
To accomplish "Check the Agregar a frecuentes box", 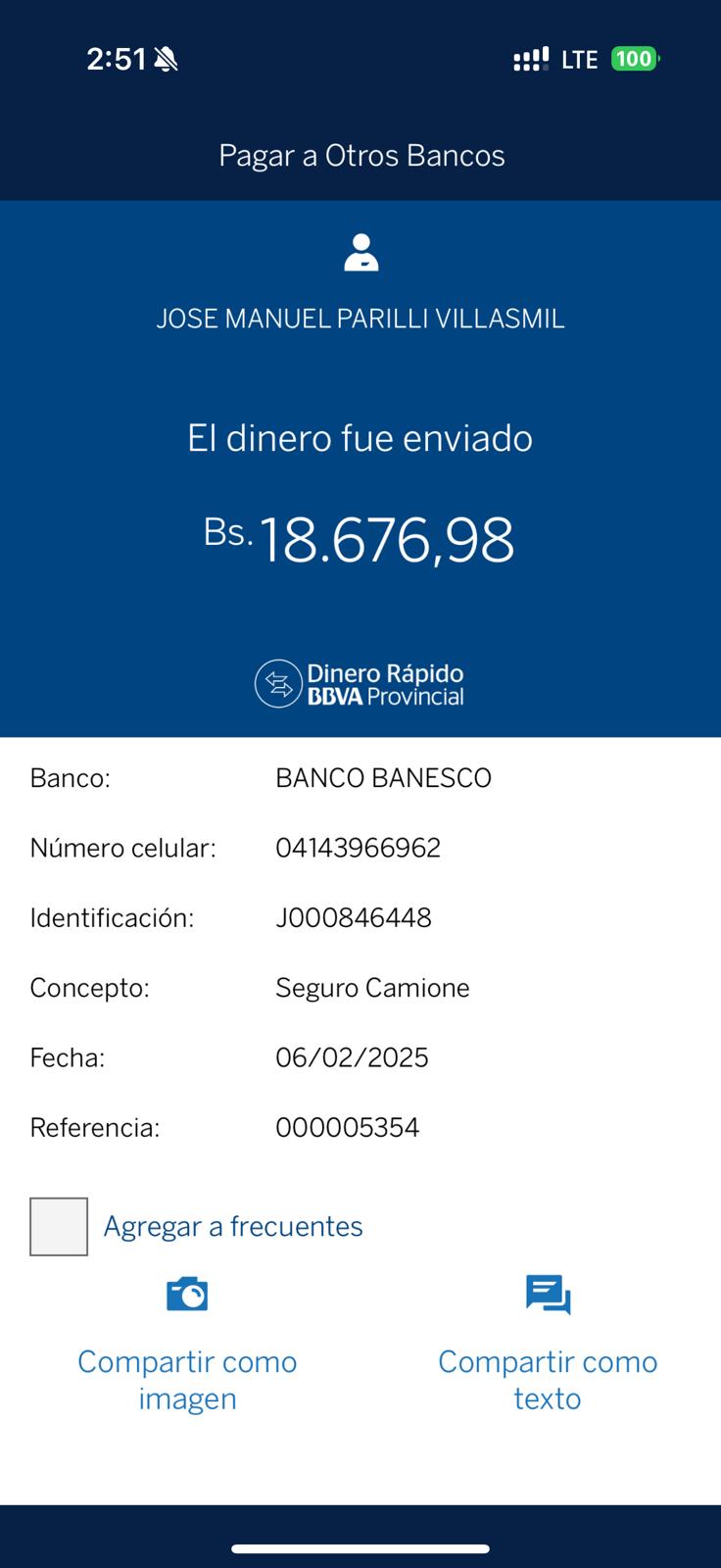I will [59, 1226].
